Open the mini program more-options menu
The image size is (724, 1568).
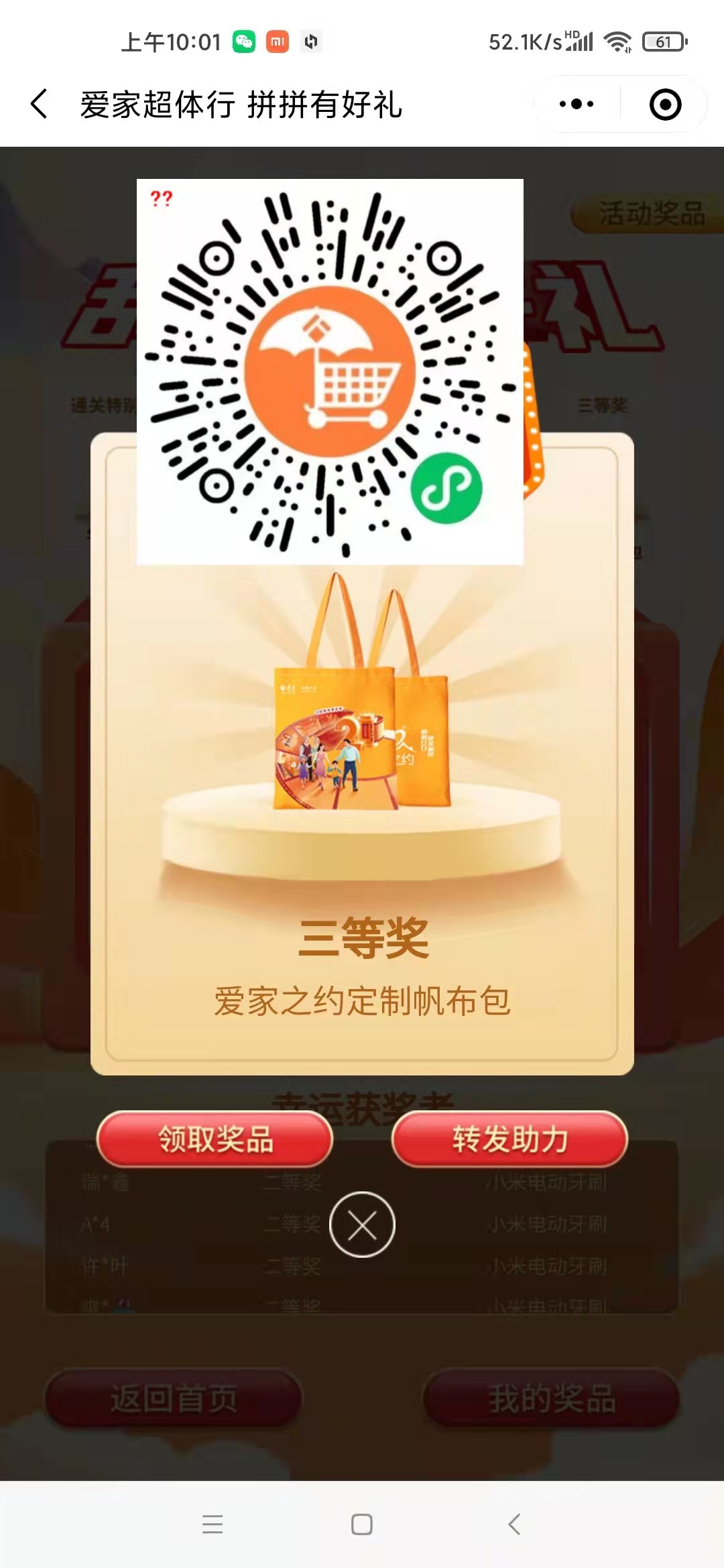(577, 104)
